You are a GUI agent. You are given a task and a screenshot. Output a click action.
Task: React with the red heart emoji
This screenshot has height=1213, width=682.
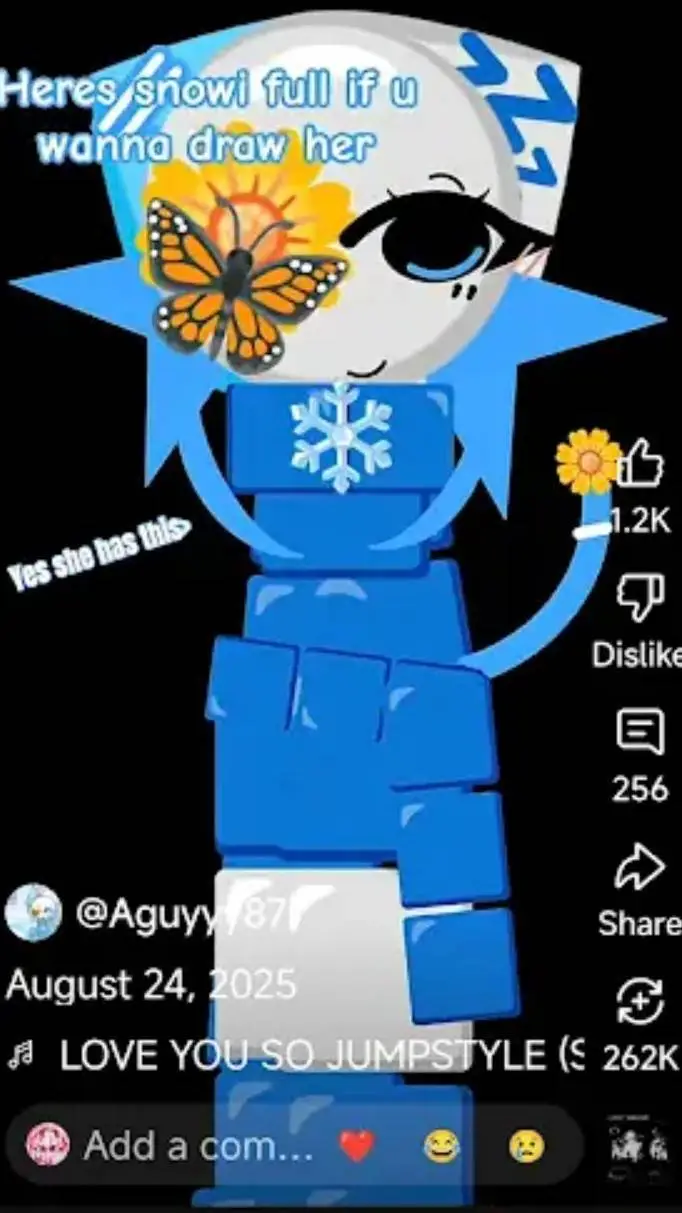357,1146
